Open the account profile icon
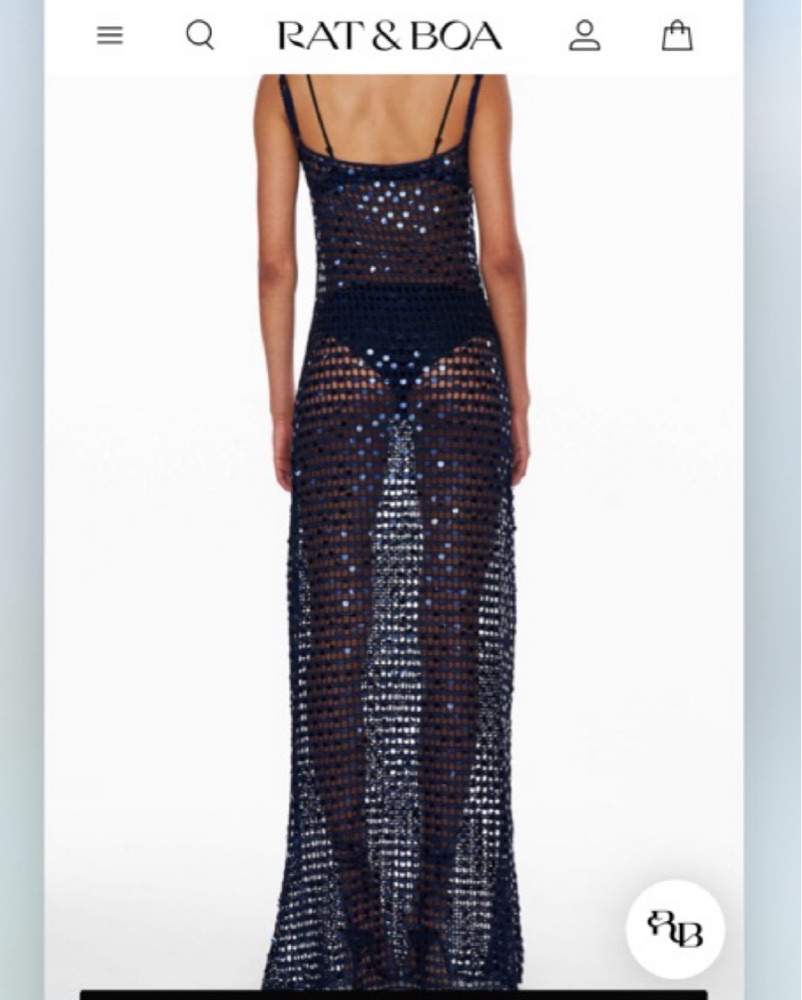This screenshot has width=802, height=1000. point(585,36)
